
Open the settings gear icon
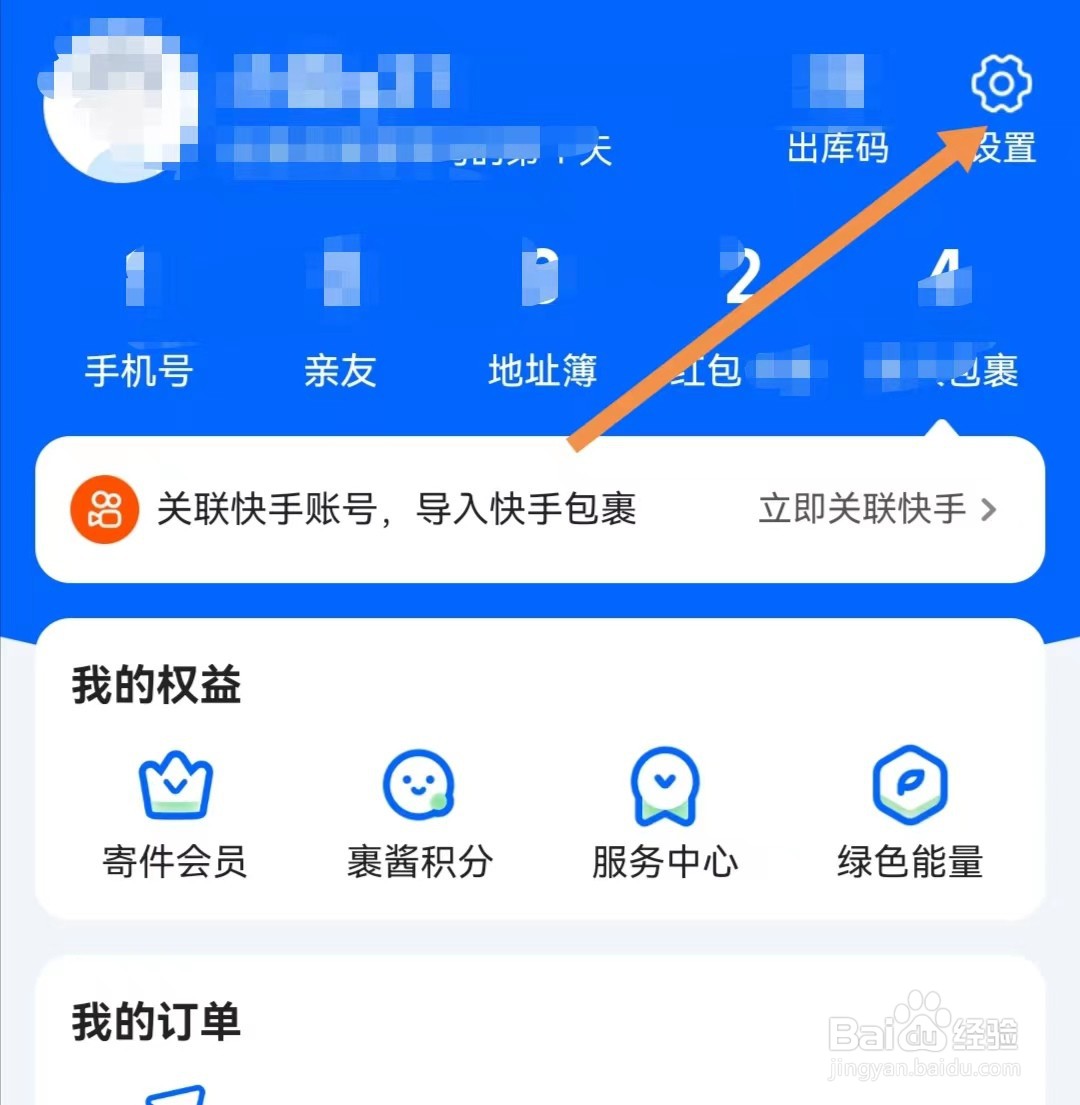(x=999, y=85)
